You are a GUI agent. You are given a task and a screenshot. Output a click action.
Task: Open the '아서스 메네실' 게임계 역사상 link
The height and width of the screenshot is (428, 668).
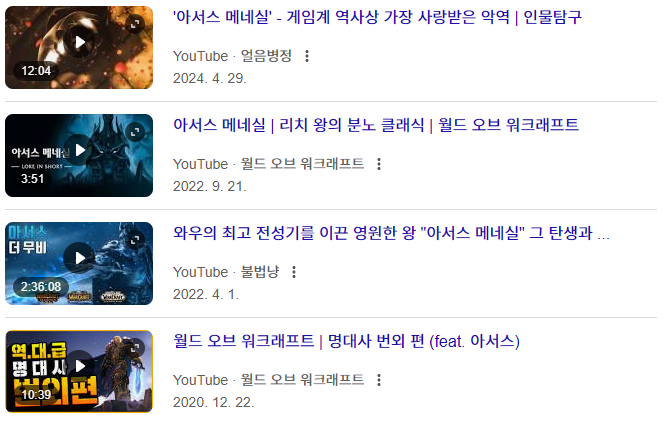(x=377, y=17)
